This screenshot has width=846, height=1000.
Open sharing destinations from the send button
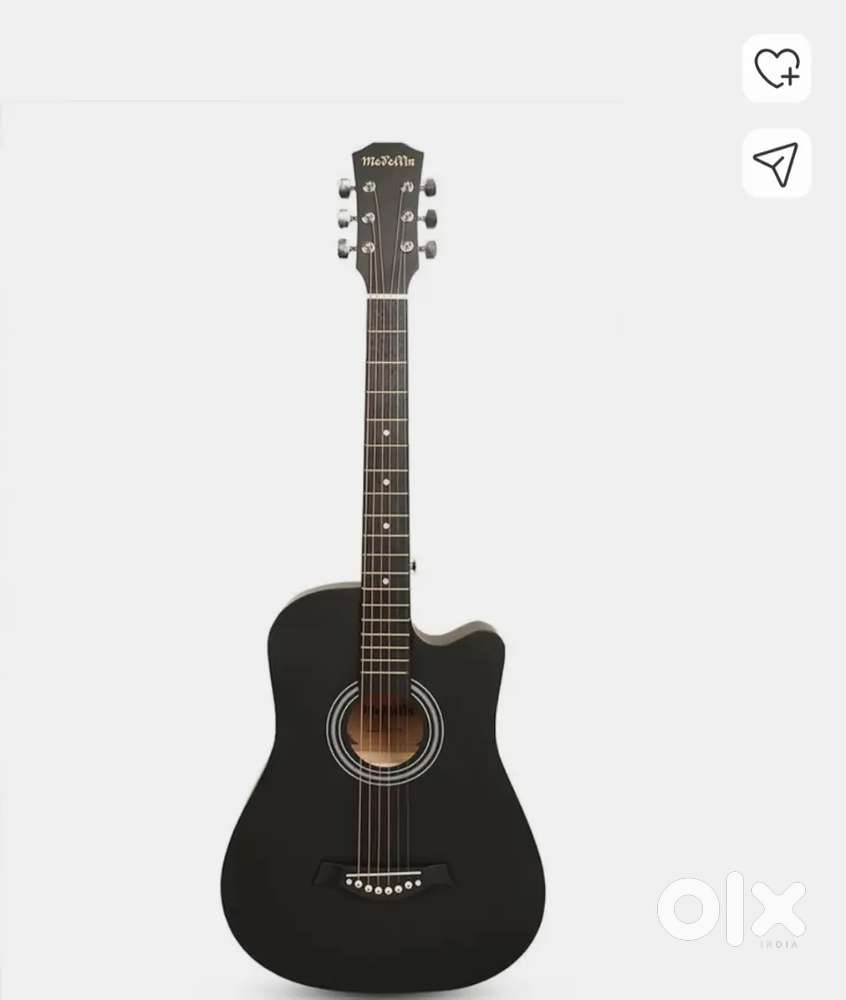click(777, 164)
